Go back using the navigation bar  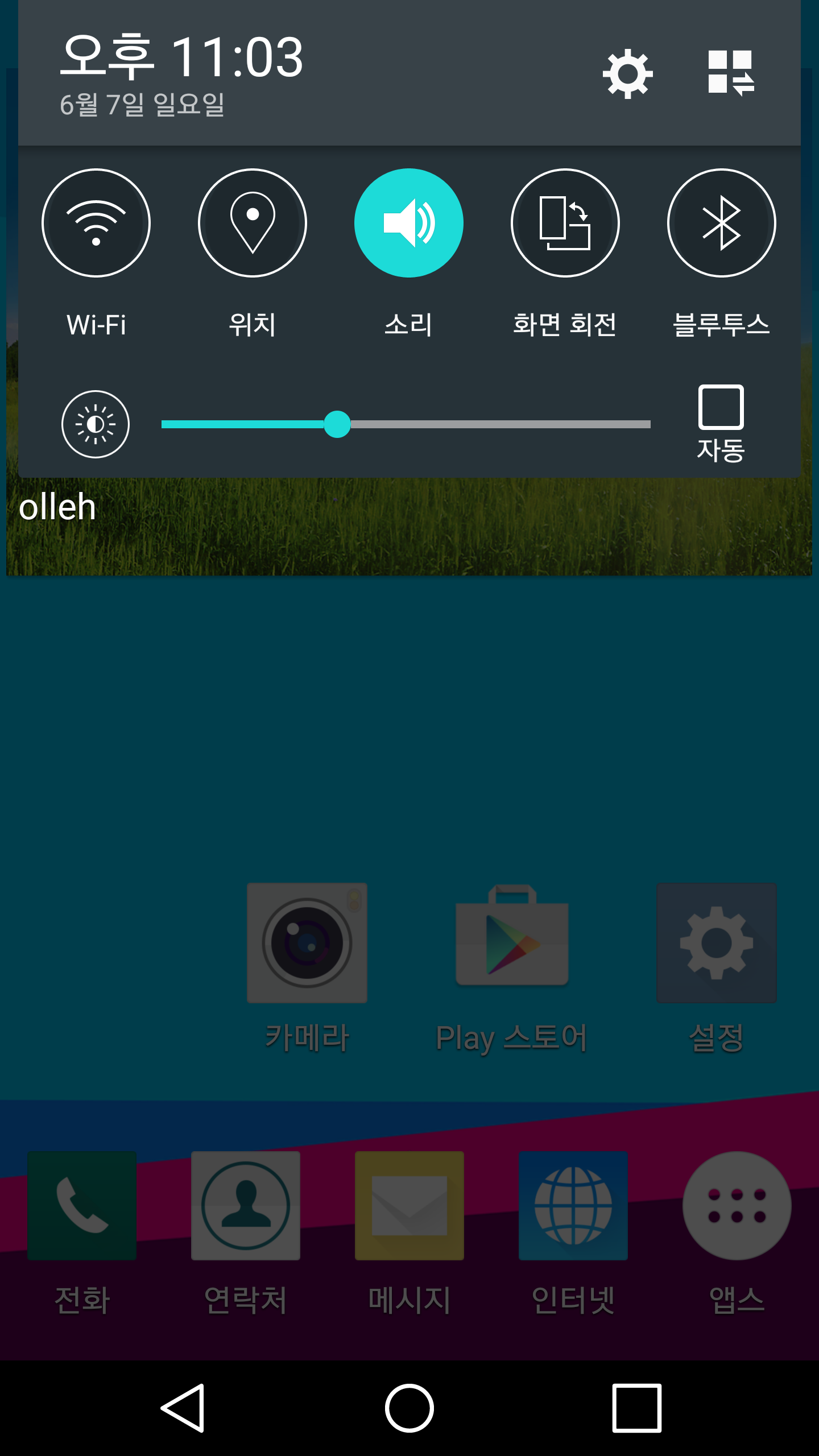183,1408
